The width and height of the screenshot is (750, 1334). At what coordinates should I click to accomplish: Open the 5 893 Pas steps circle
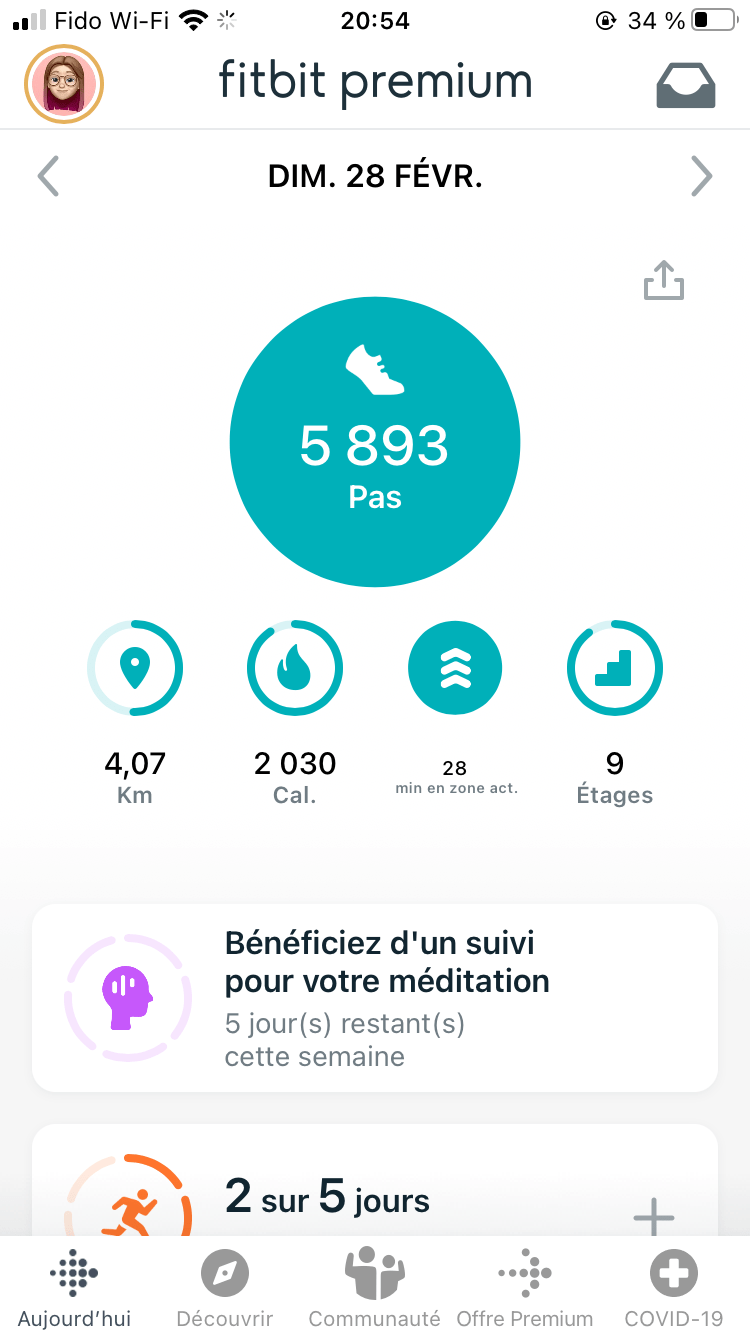click(375, 442)
